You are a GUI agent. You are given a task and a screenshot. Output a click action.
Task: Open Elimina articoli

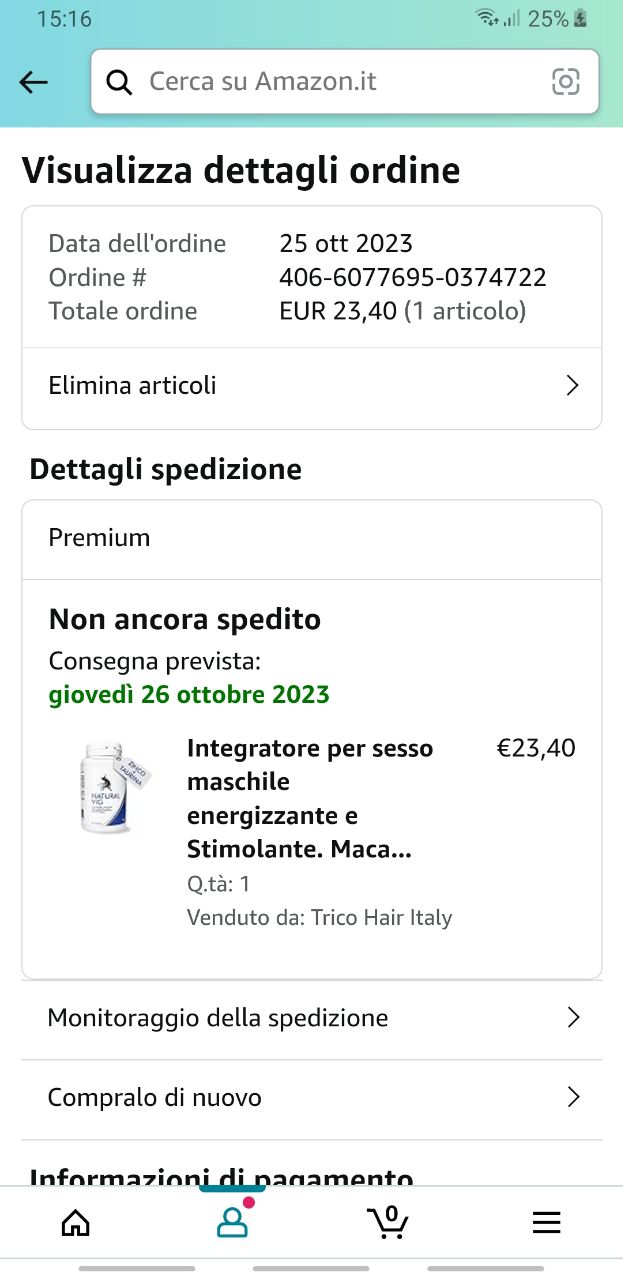click(312, 386)
